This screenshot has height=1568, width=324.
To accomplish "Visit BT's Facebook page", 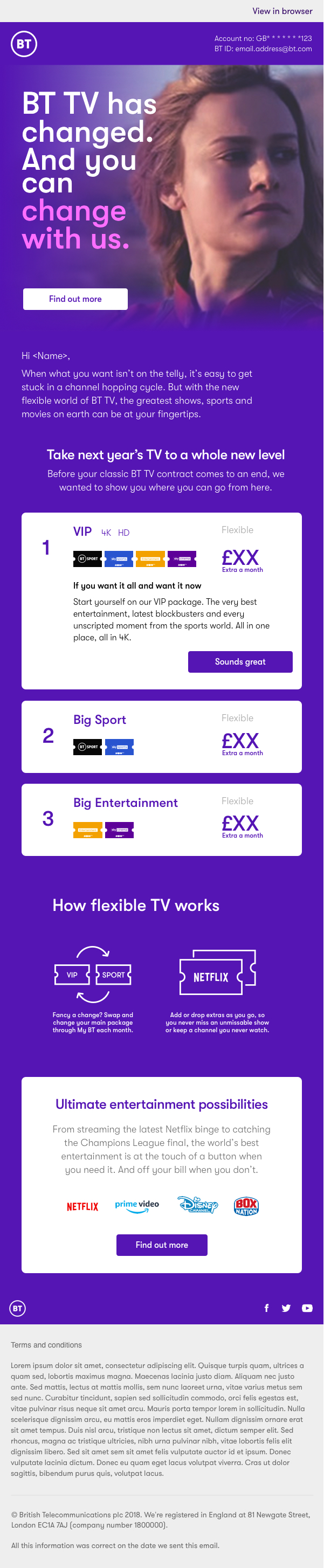I will [267, 1308].
